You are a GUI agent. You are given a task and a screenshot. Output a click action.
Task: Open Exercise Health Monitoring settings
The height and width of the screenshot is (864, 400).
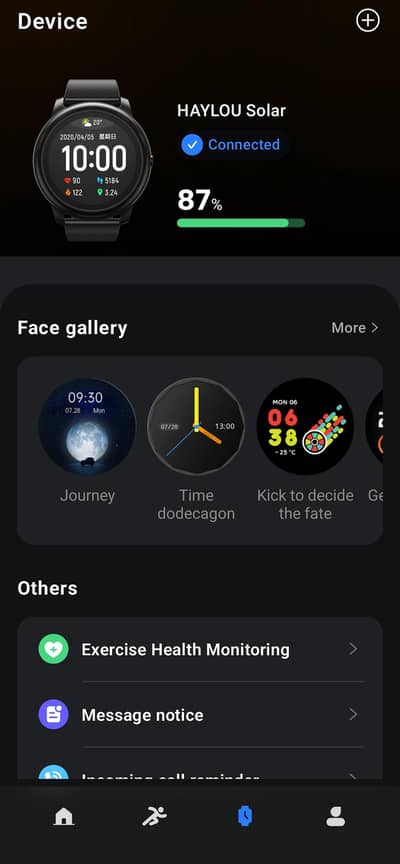(200, 649)
